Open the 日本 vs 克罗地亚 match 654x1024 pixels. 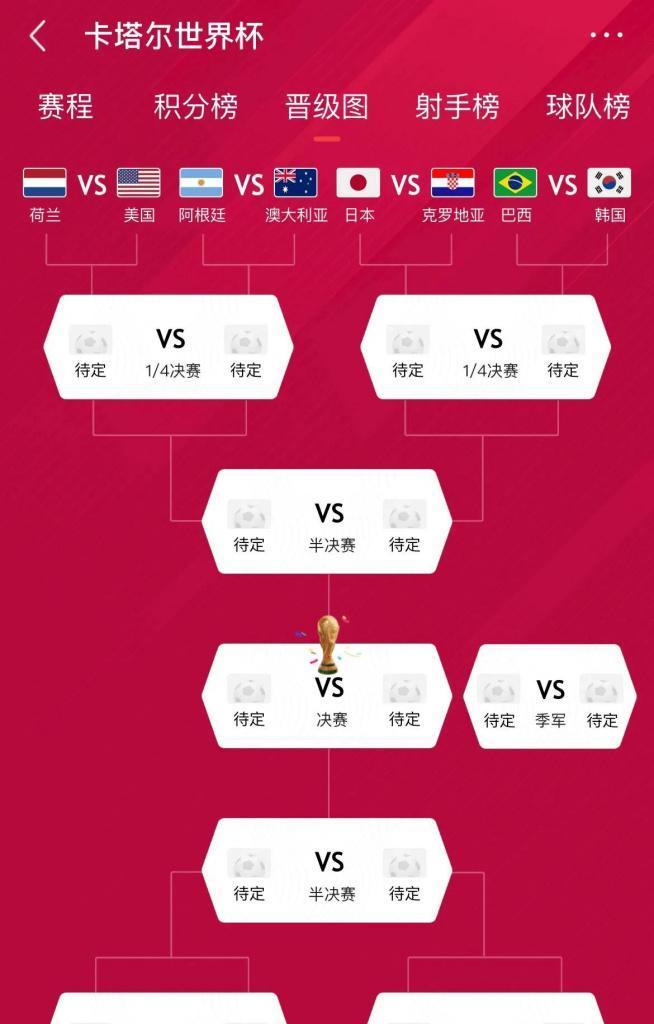click(405, 195)
